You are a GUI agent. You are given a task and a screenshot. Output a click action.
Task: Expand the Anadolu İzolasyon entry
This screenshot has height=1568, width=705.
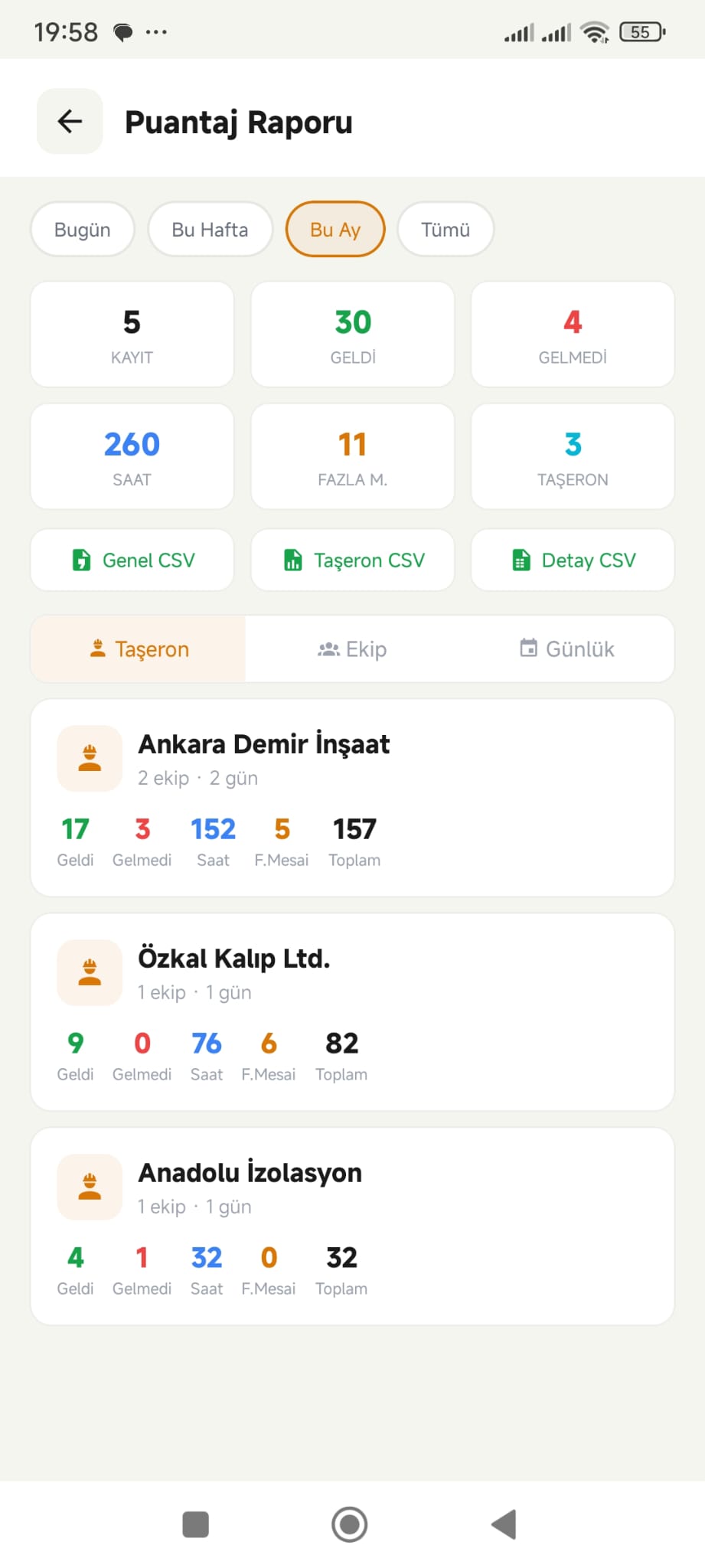pyautogui.click(x=352, y=1225)
